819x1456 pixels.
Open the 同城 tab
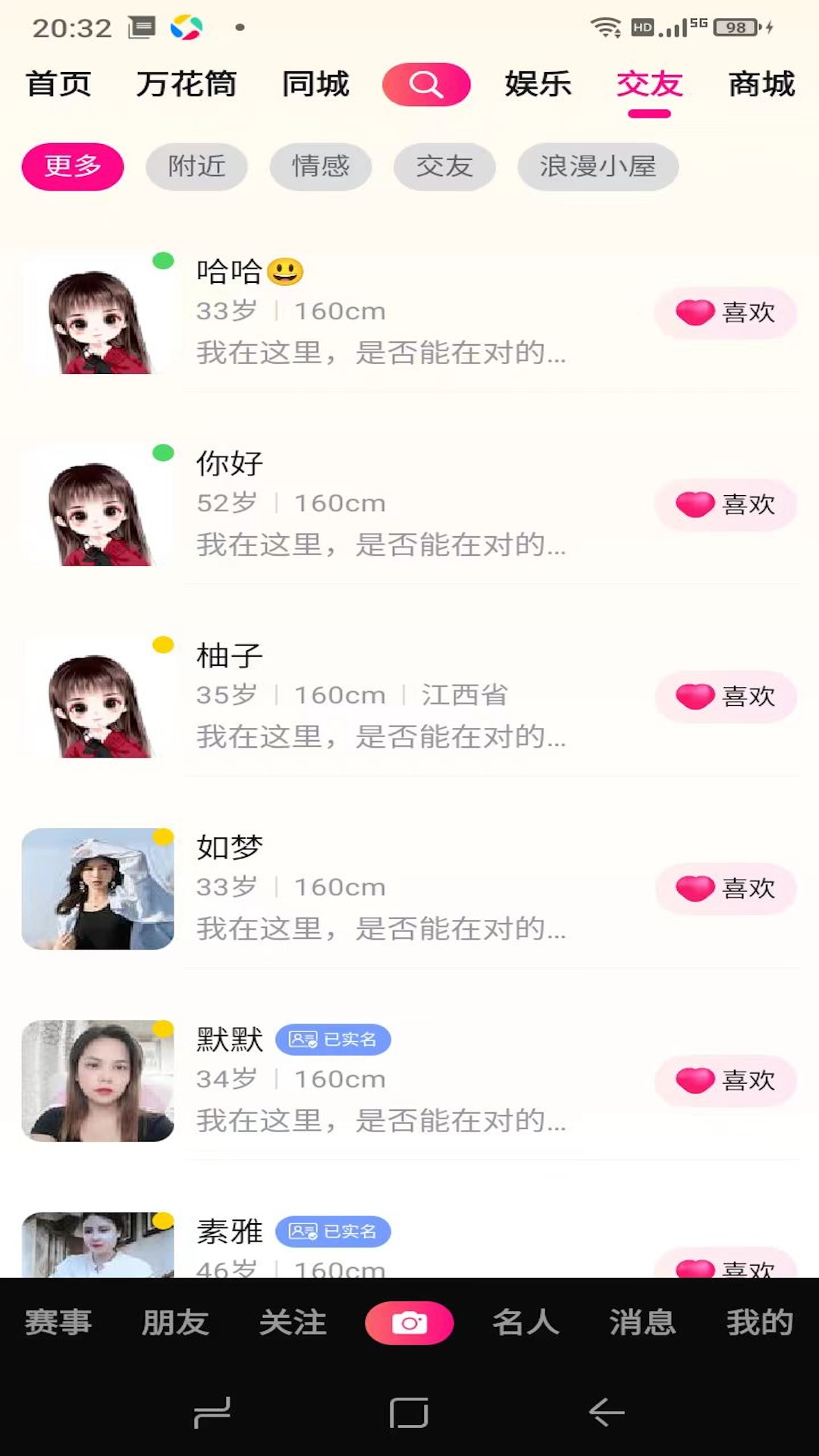[315, 84]
